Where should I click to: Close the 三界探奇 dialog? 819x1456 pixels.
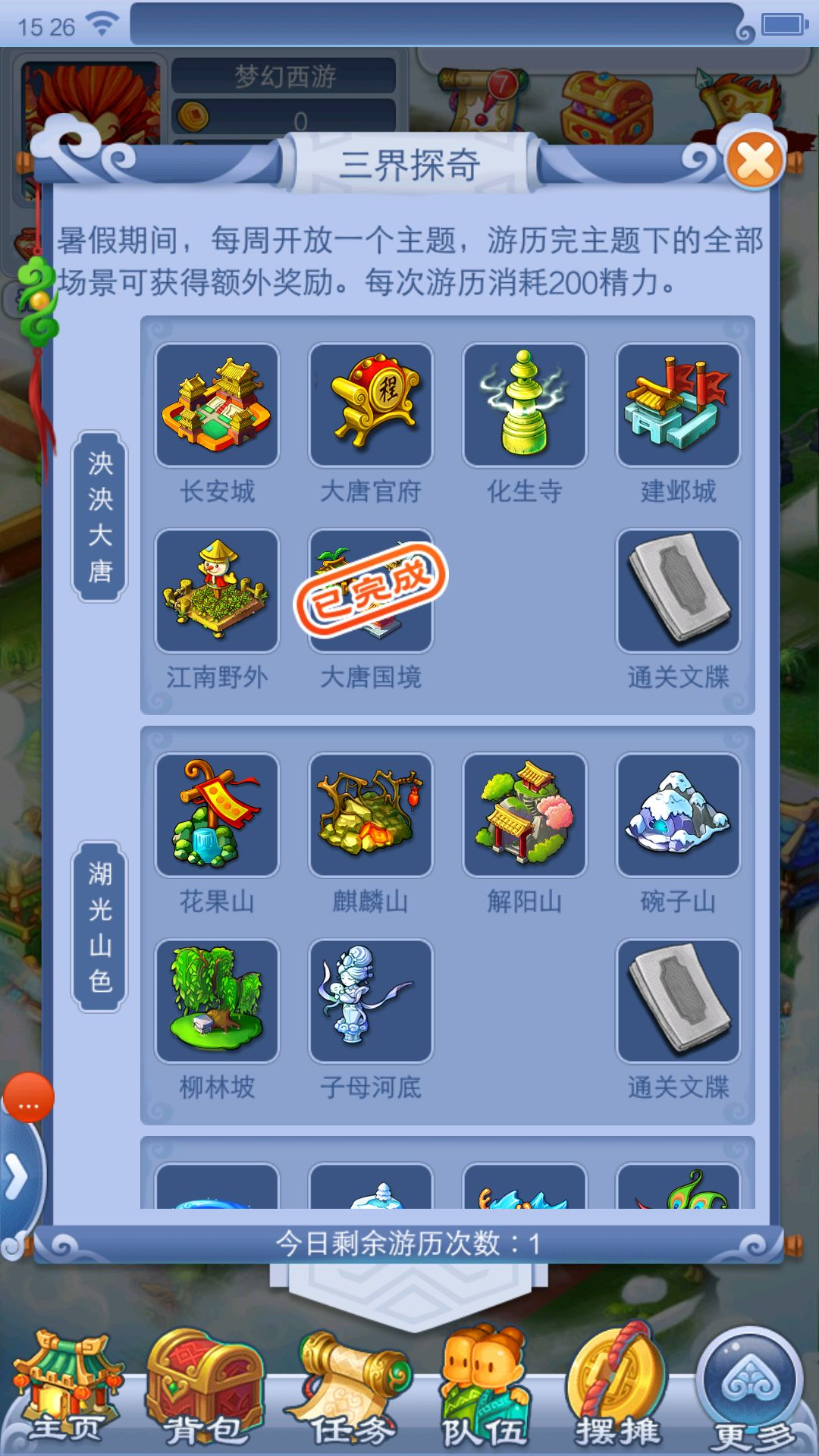point(755,161)
